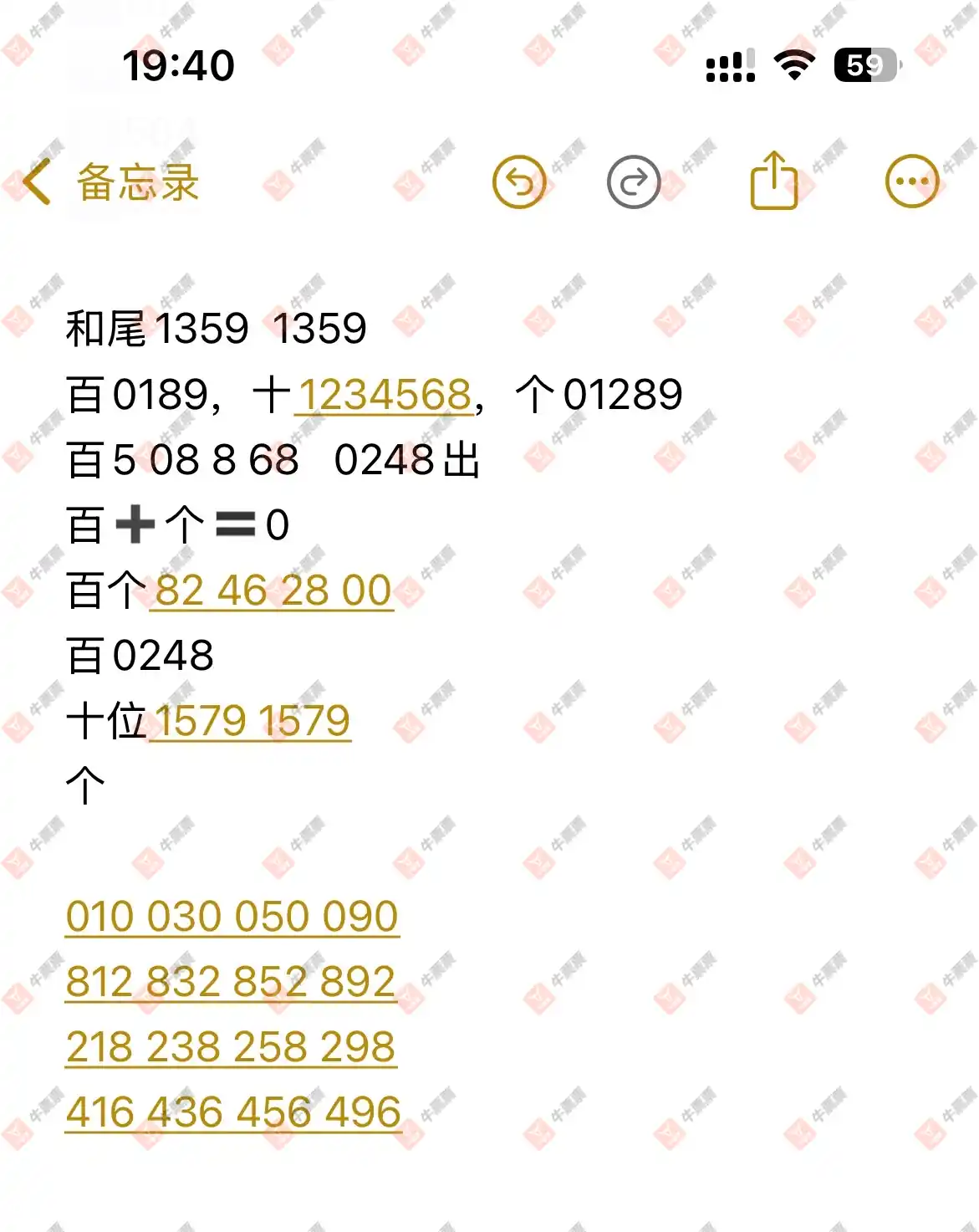Select the row 010 030 050 090
Image resolution: width=979 pixels, height=1232 pixels.
(232, 916)
